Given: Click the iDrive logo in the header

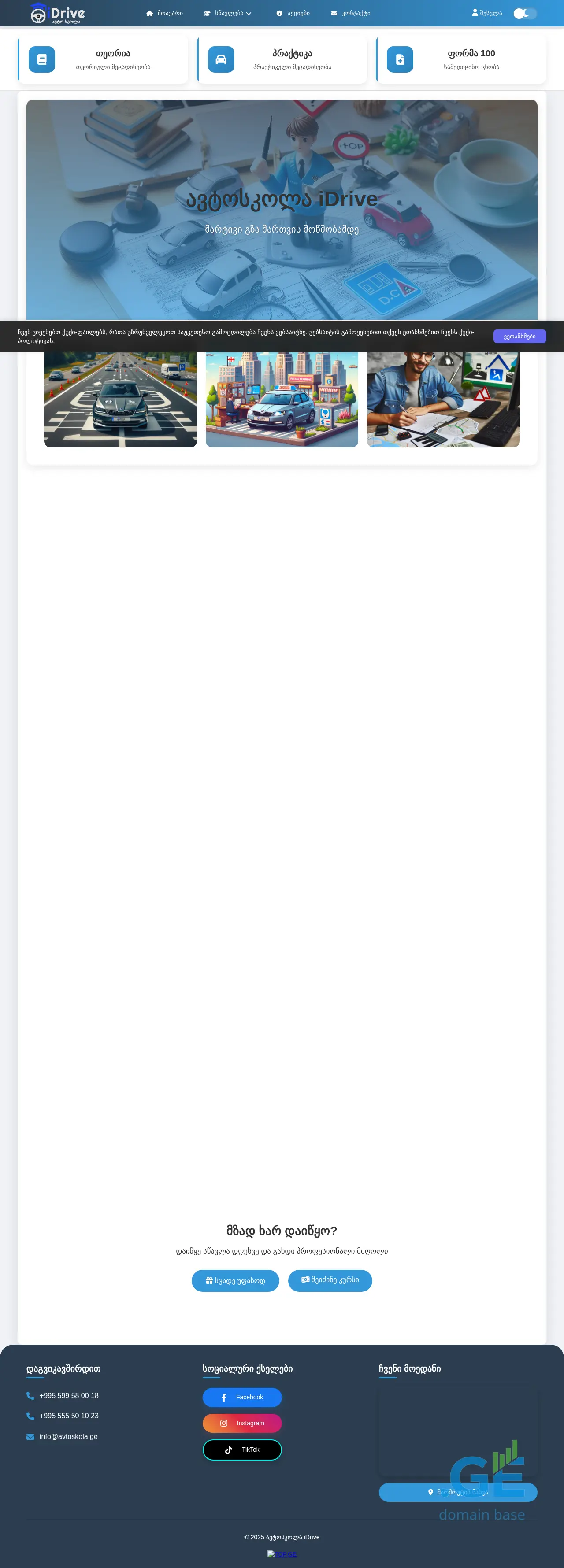Looking at the screenshot, I should pos(58,13).
